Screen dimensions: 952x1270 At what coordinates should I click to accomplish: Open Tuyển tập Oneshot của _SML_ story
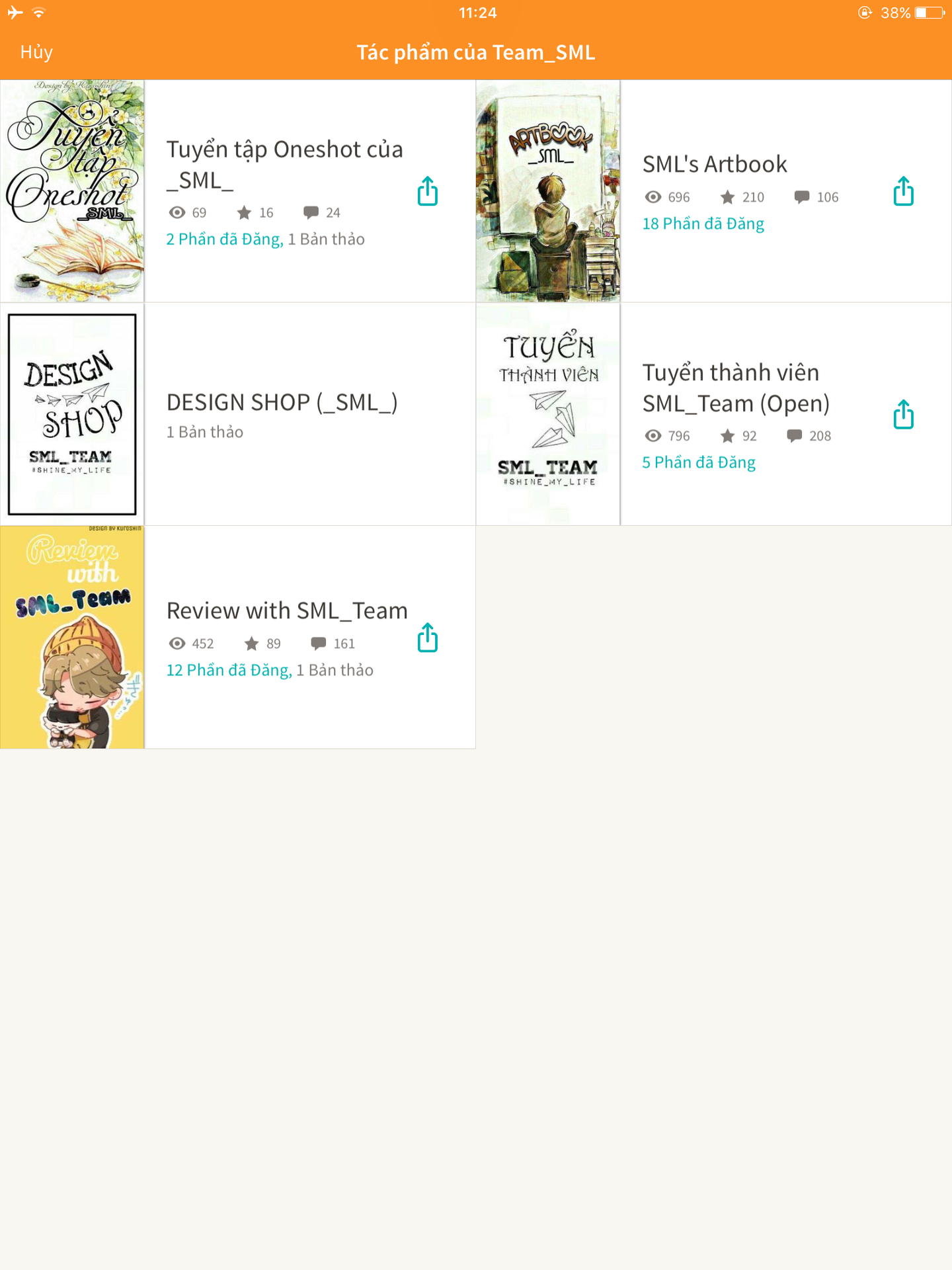click(284, 165)
